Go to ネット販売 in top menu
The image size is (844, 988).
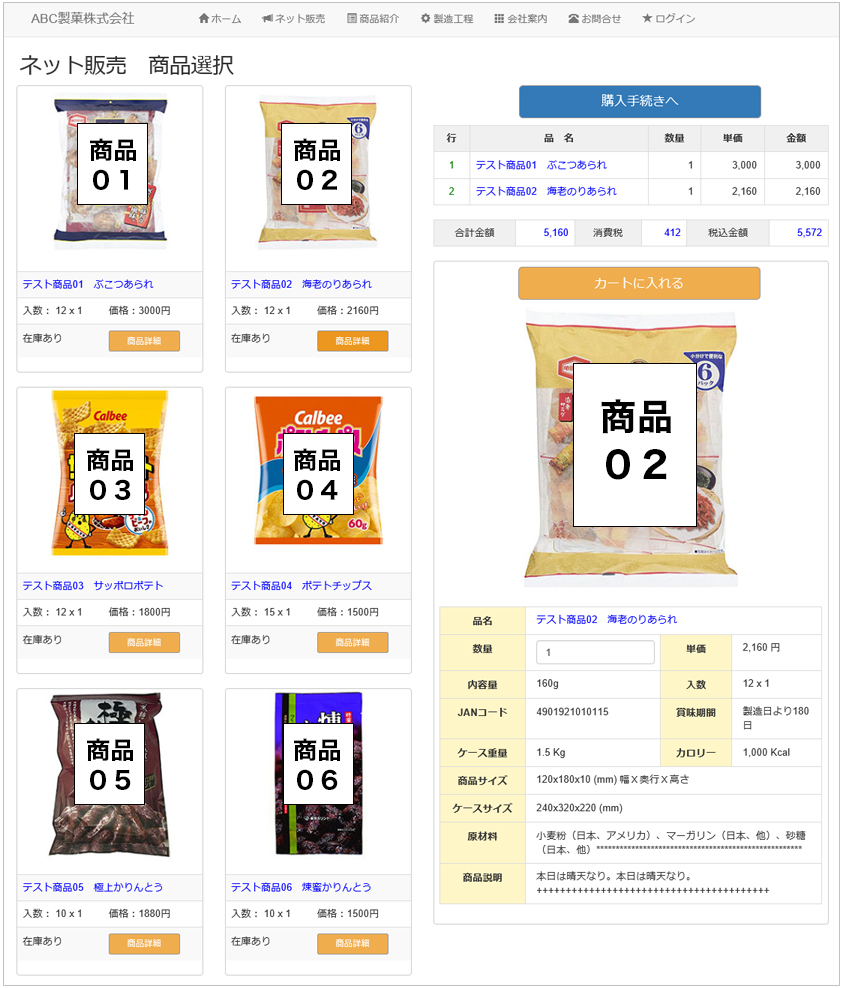point(293,19)
